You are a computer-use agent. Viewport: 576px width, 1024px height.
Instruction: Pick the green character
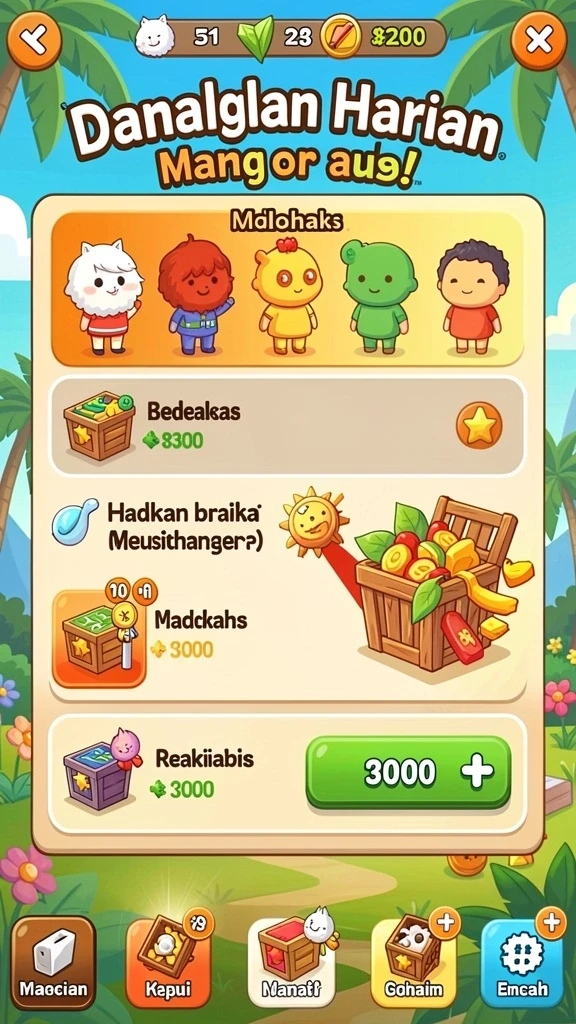point(379,296)
